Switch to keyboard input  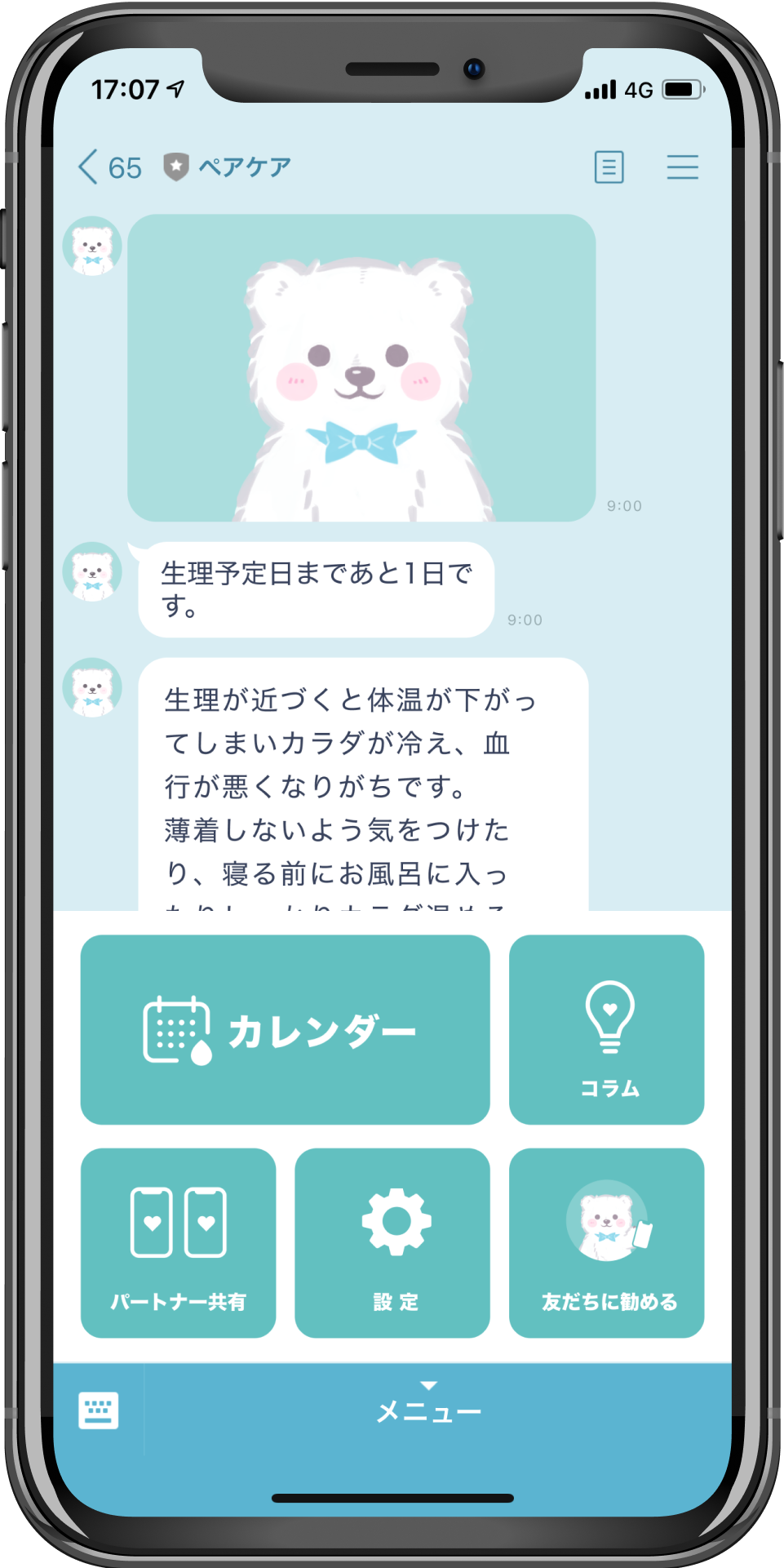tap(99, 1410)
